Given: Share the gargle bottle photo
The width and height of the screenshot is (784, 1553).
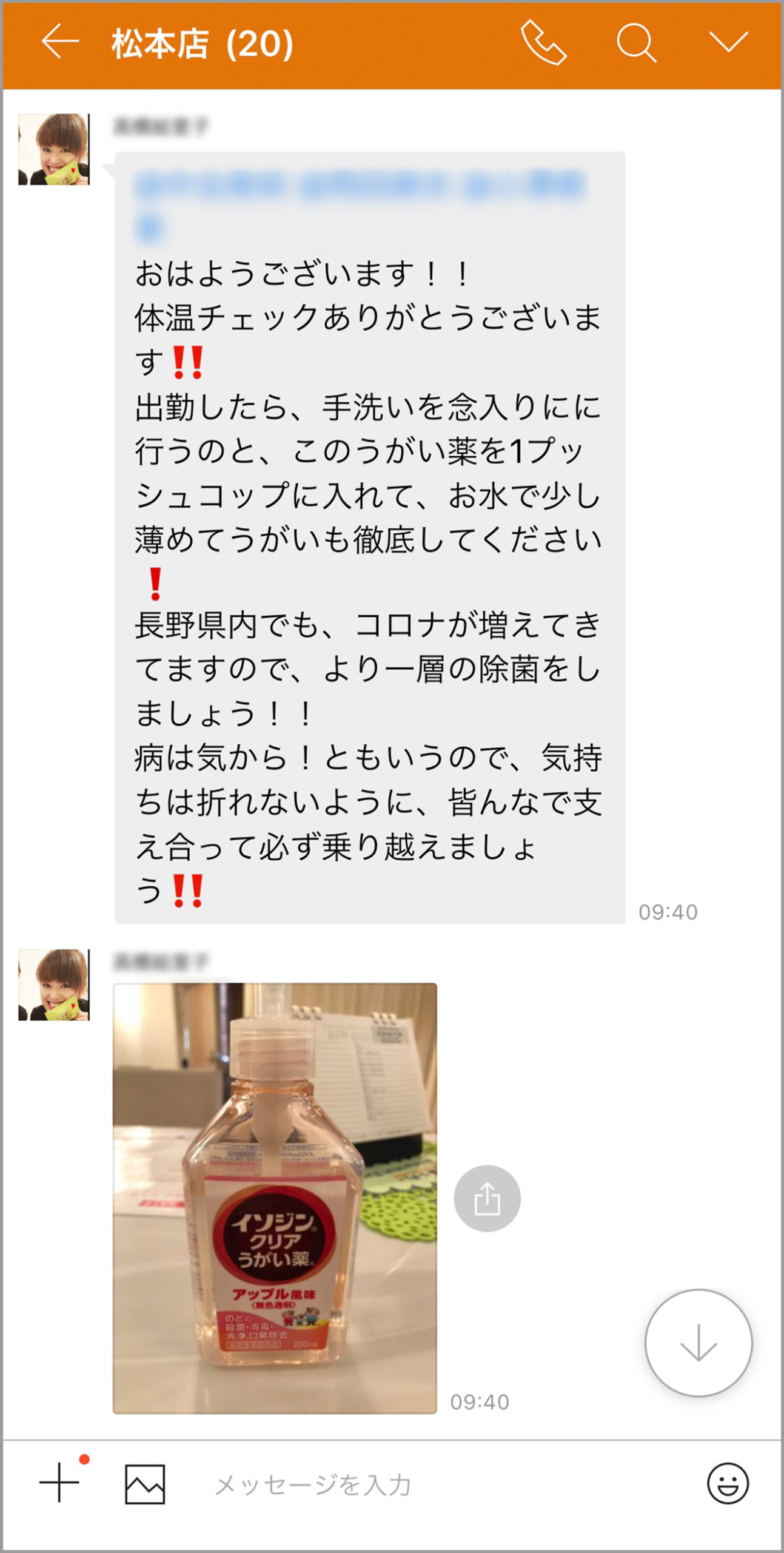Looking at the screenshot, I should 487,1199.
